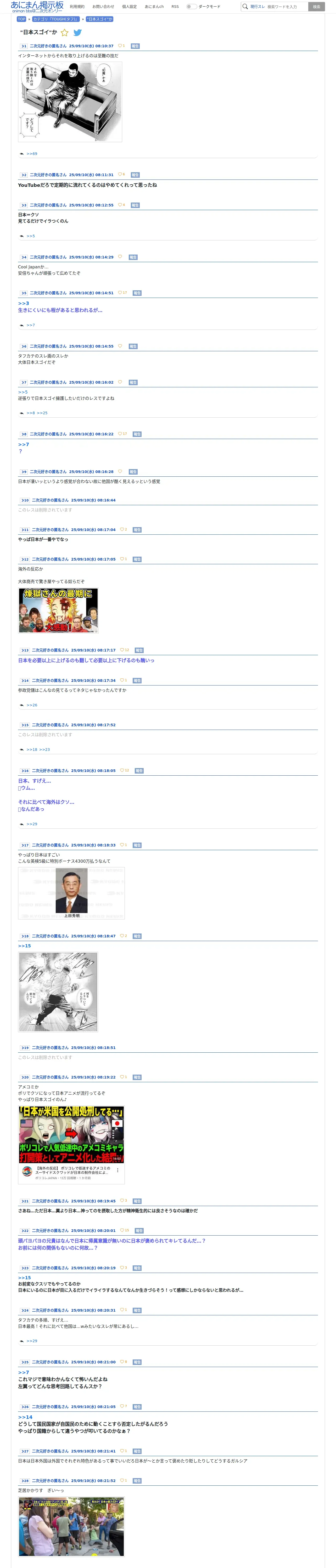Open the カテゴリ『TOUGH(タフ)』 breadcrumb
336x1568 pixels.
click(55, 19)
